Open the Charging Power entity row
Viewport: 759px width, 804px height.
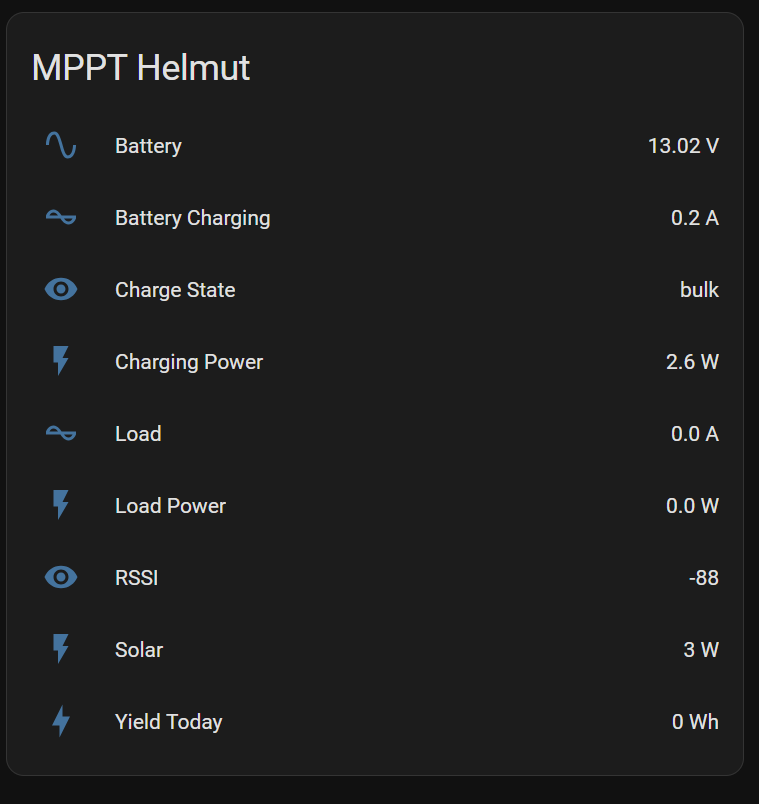188,362
